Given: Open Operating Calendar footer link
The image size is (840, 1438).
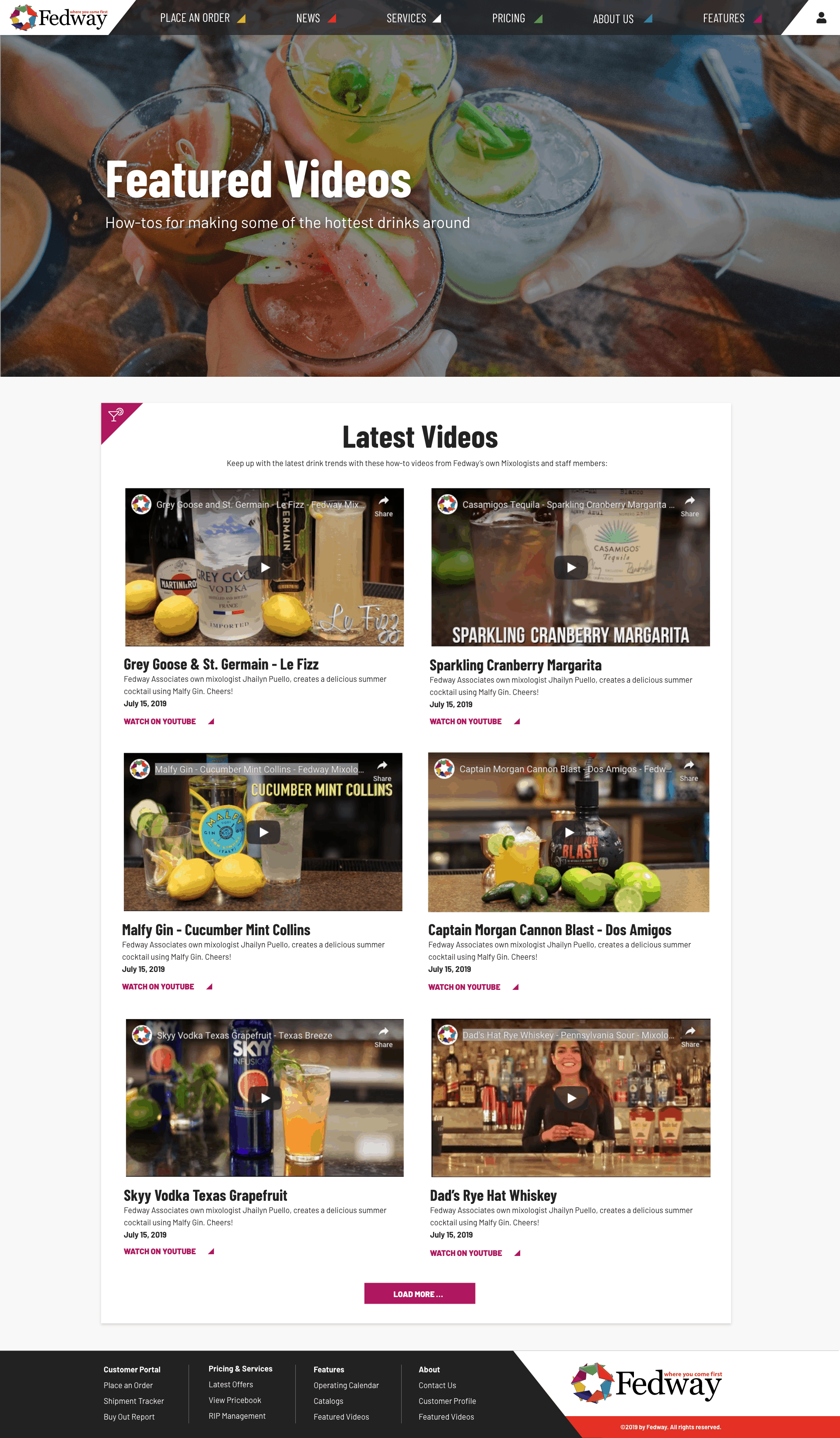Looking at the screenshot, I should pyautogui.click(x=346, y=1385).
